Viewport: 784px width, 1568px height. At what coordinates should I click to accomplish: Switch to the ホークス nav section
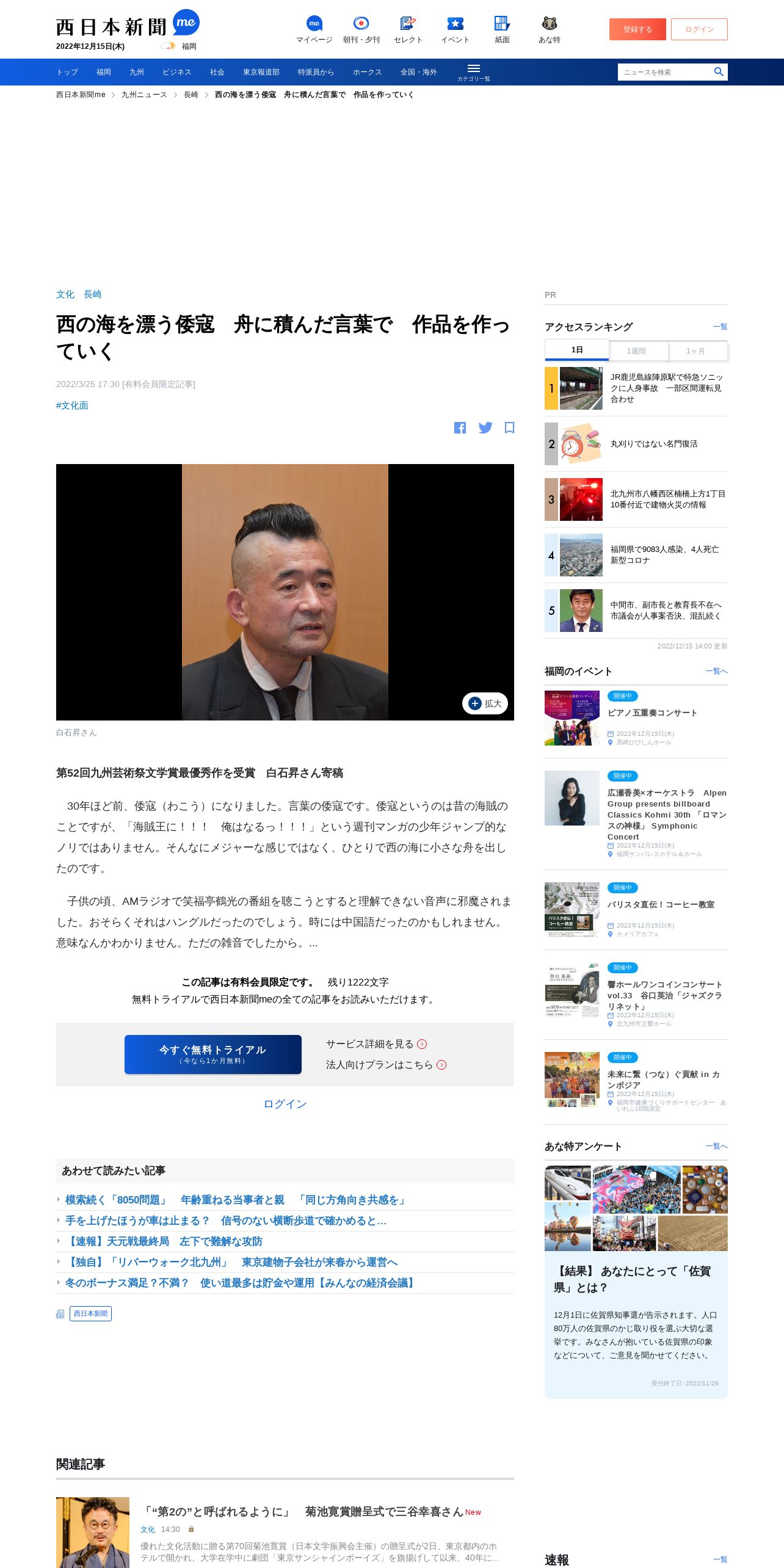point(367,72)
